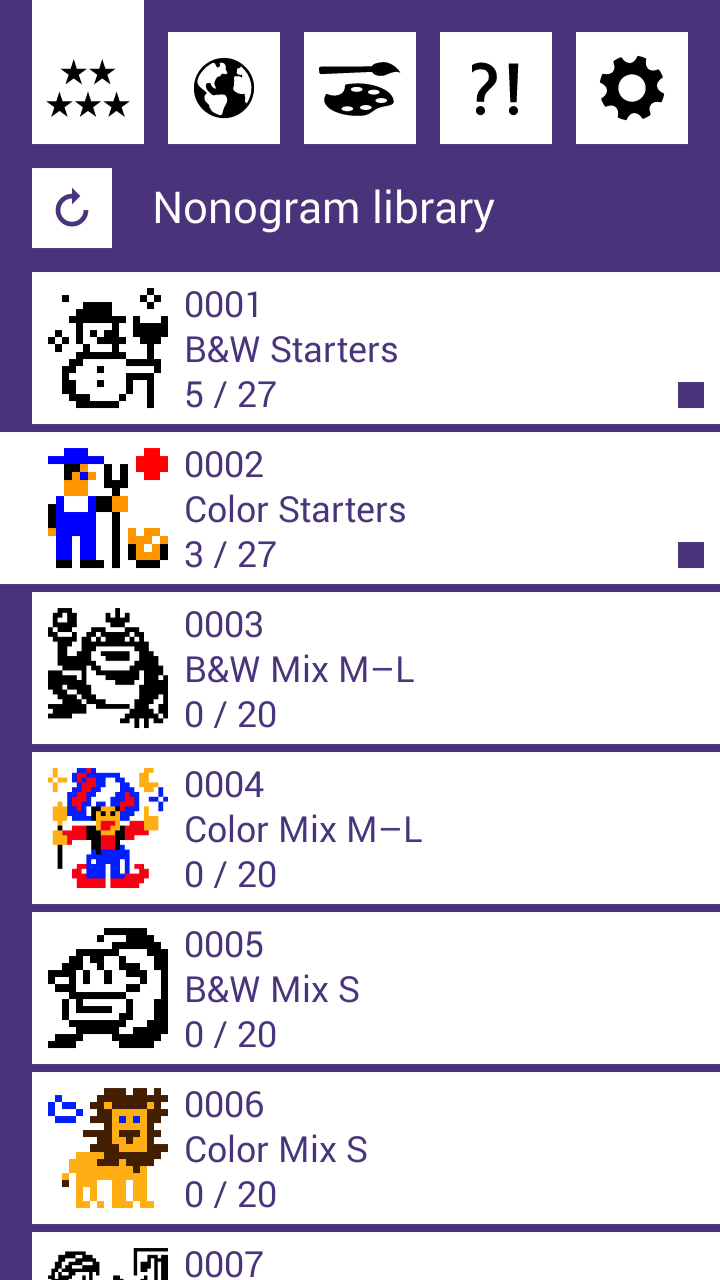Open pack 0002 Color Starters
Viewport: 720px width, 1280px height.
pos(376,508)
